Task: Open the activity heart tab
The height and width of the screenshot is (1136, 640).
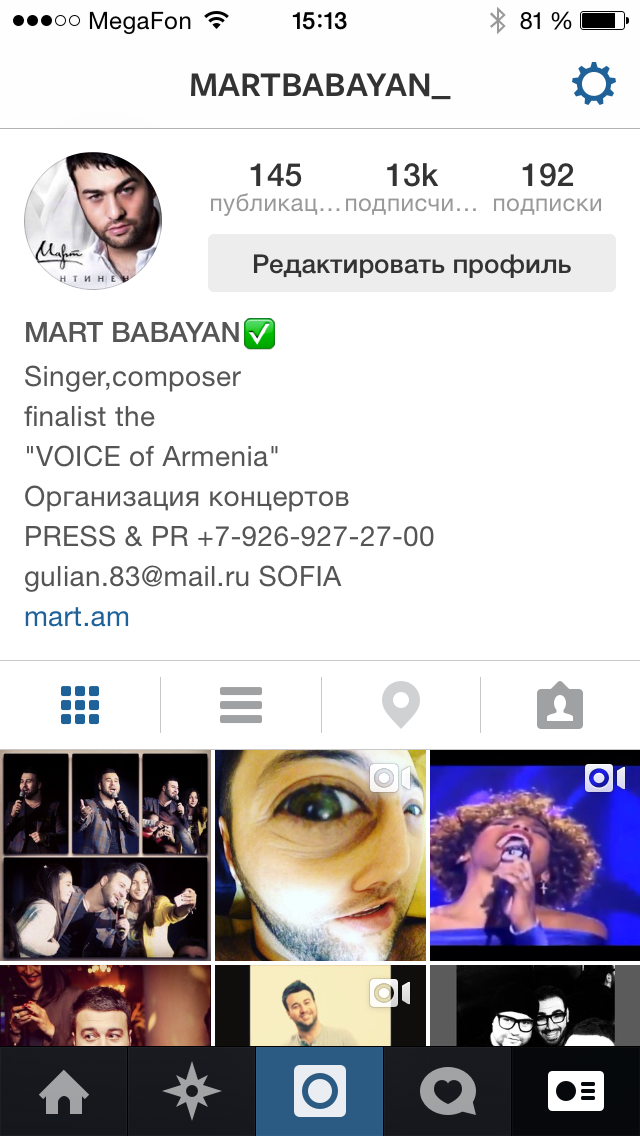Action: pos(448,1091)
